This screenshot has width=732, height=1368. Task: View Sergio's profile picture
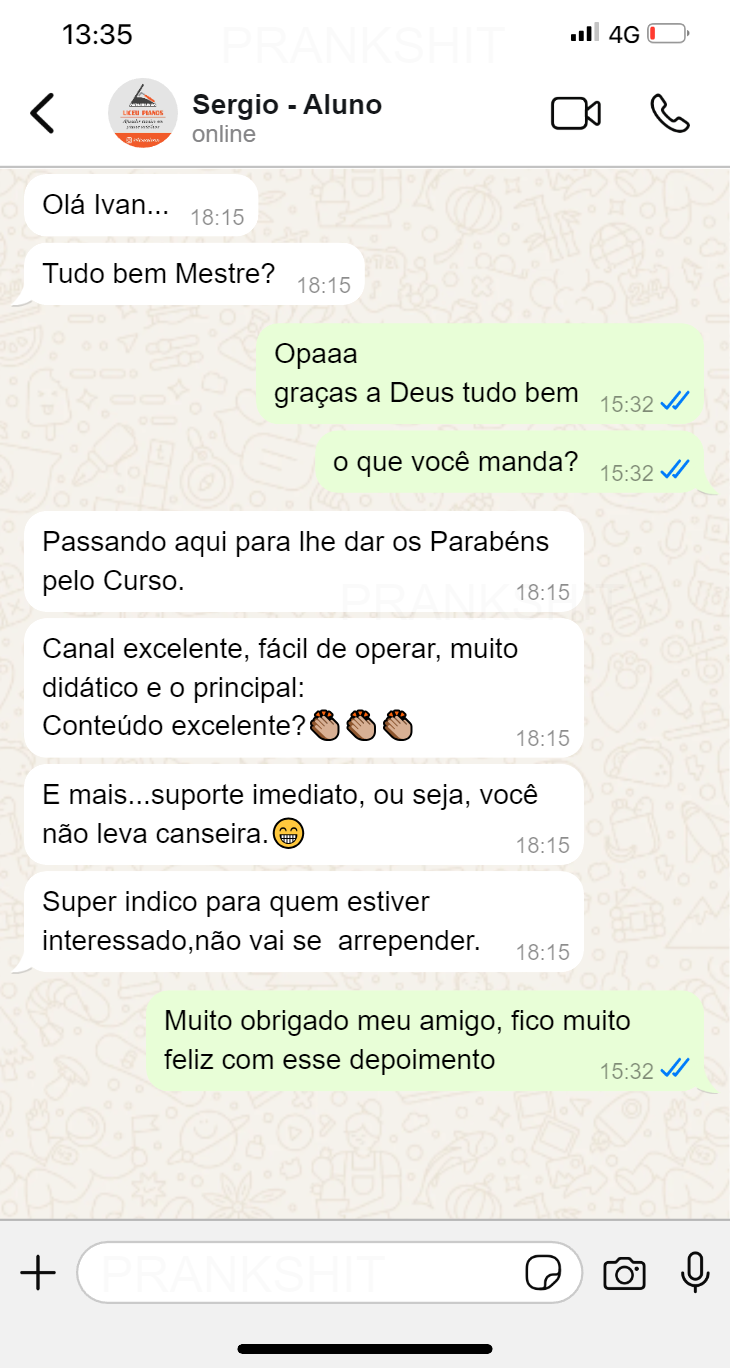coord(143,114)
